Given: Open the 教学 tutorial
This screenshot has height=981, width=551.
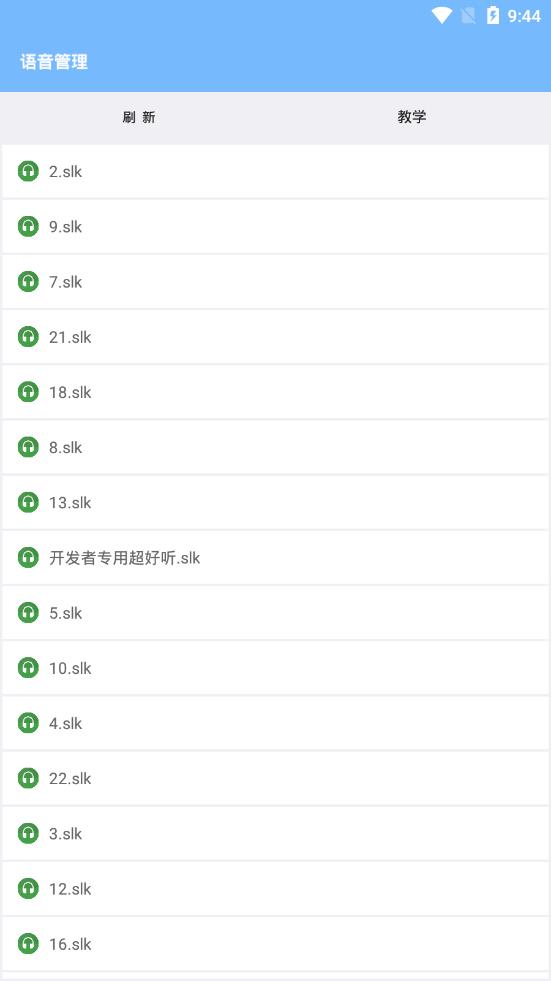Looking at the screenshot, I should coord(412,117).
